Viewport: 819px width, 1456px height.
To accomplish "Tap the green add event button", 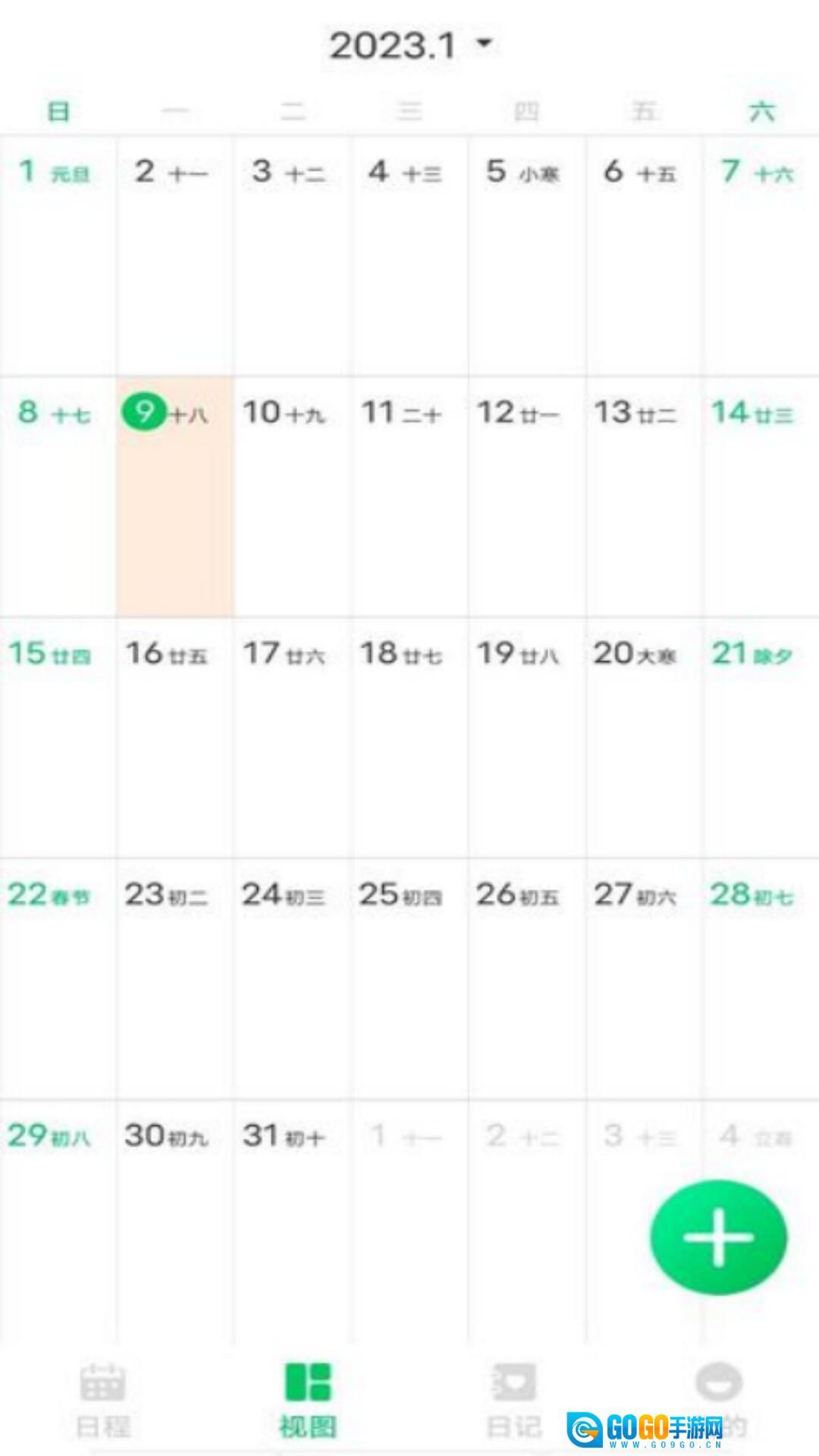I will (x=717, y=1237).
